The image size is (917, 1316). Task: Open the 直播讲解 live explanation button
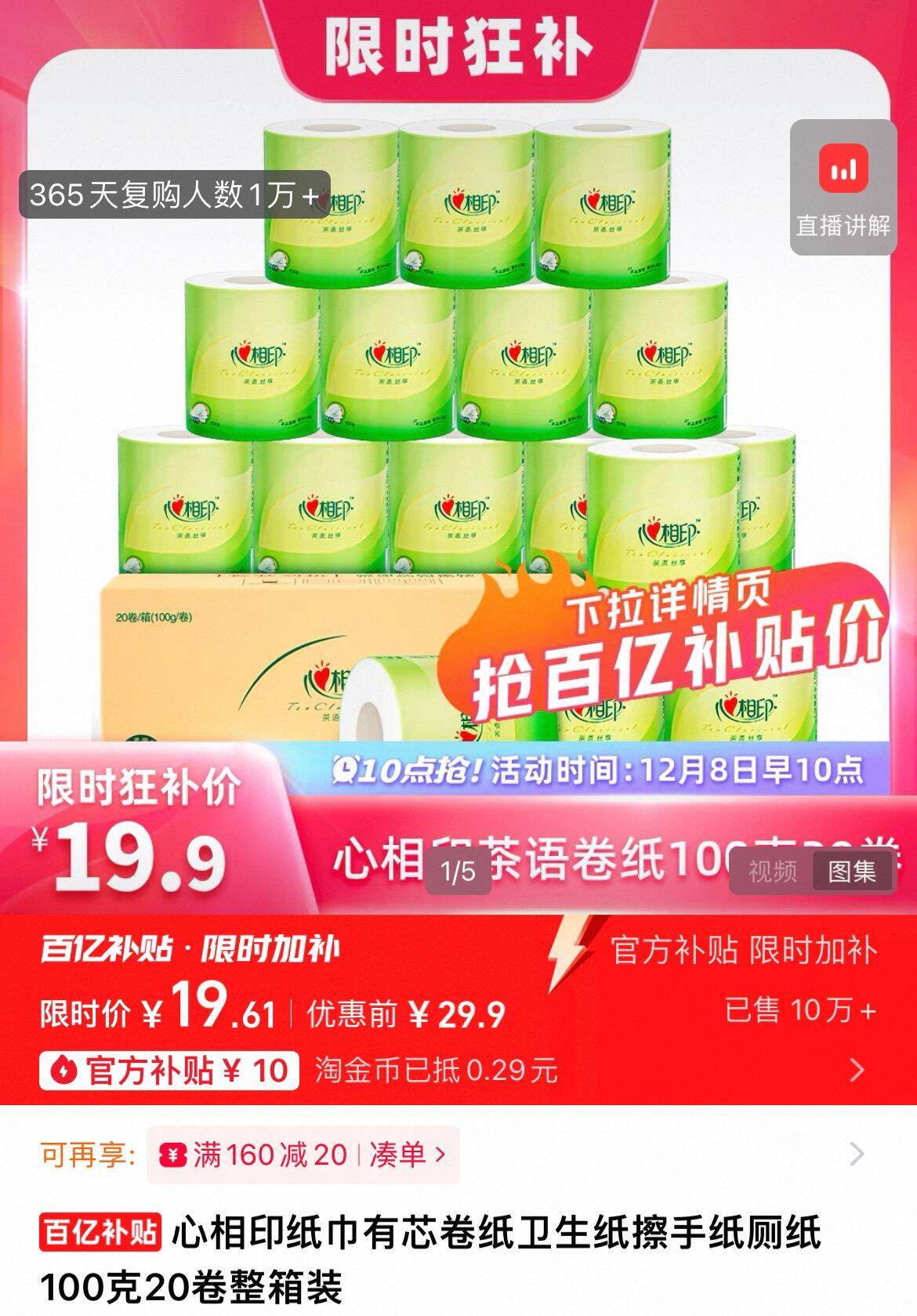click(x=843, y=187)
